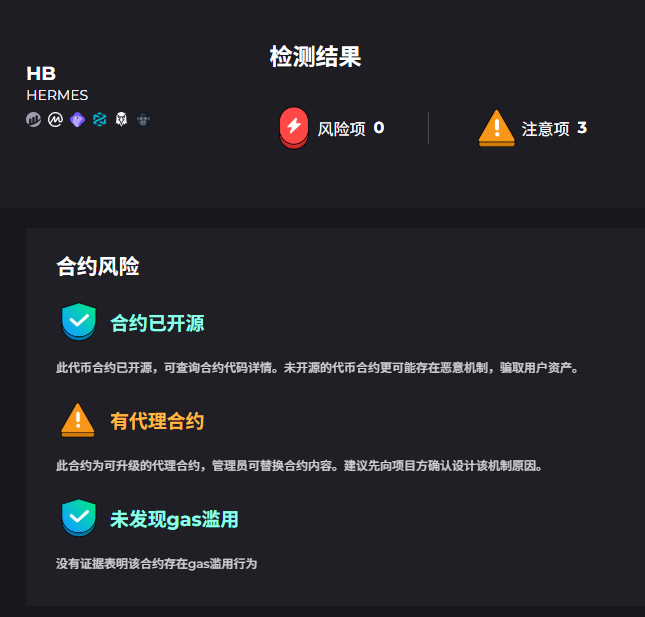Open the blue DEXTools icon link

point(99,120)
